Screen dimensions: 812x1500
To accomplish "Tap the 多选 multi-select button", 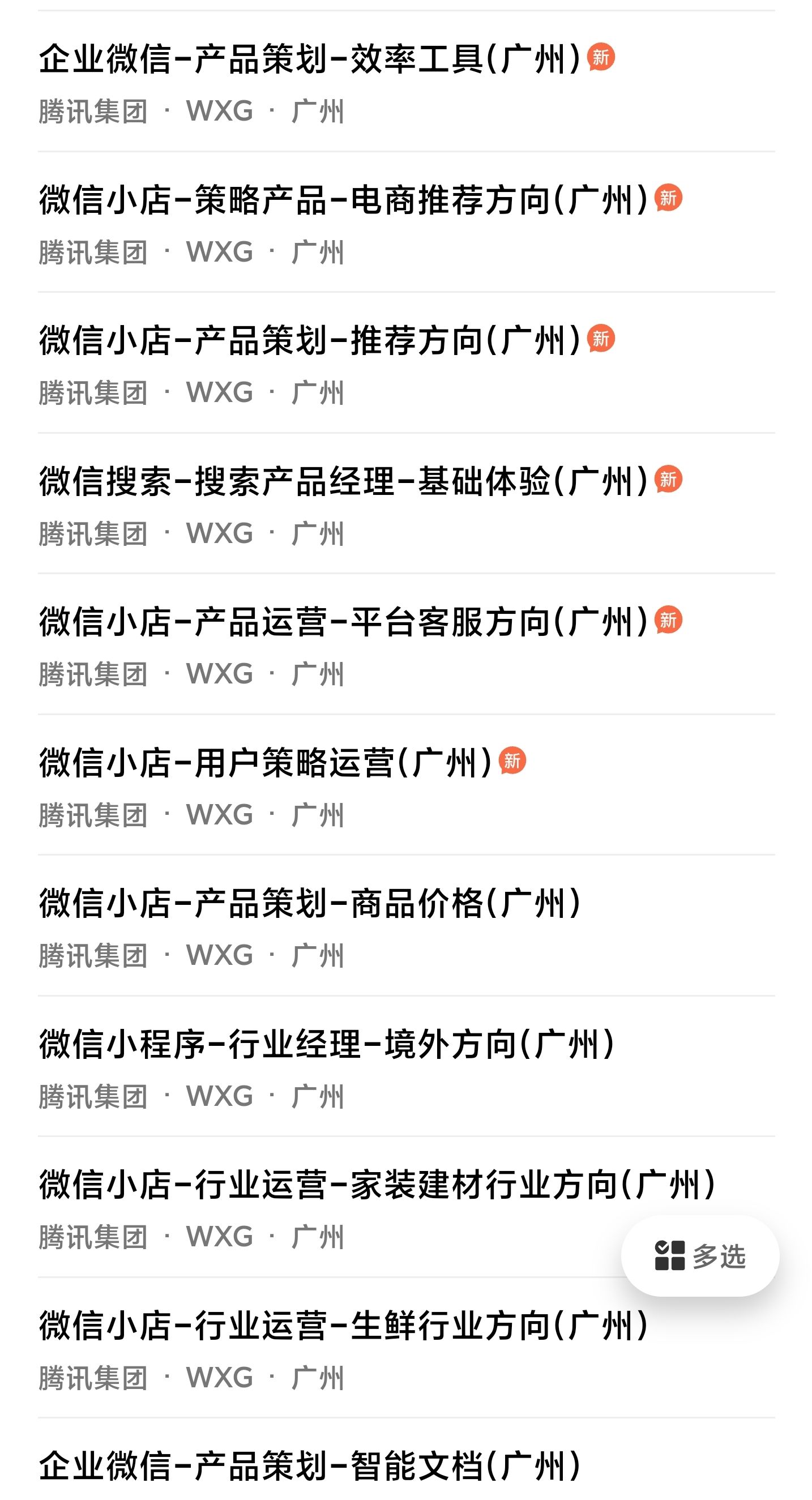I will [700, 1255].
